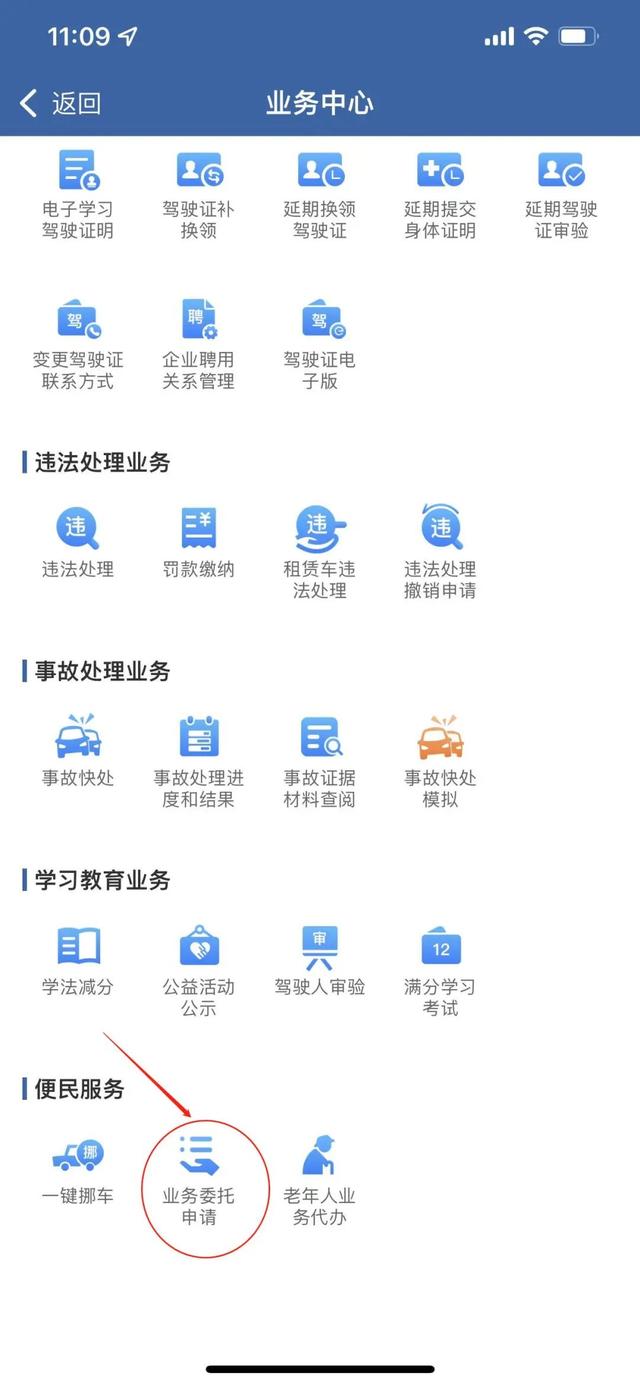Select 学法减分
The width and height of the screenshot is (640, 1385).
tap(78, 960)
